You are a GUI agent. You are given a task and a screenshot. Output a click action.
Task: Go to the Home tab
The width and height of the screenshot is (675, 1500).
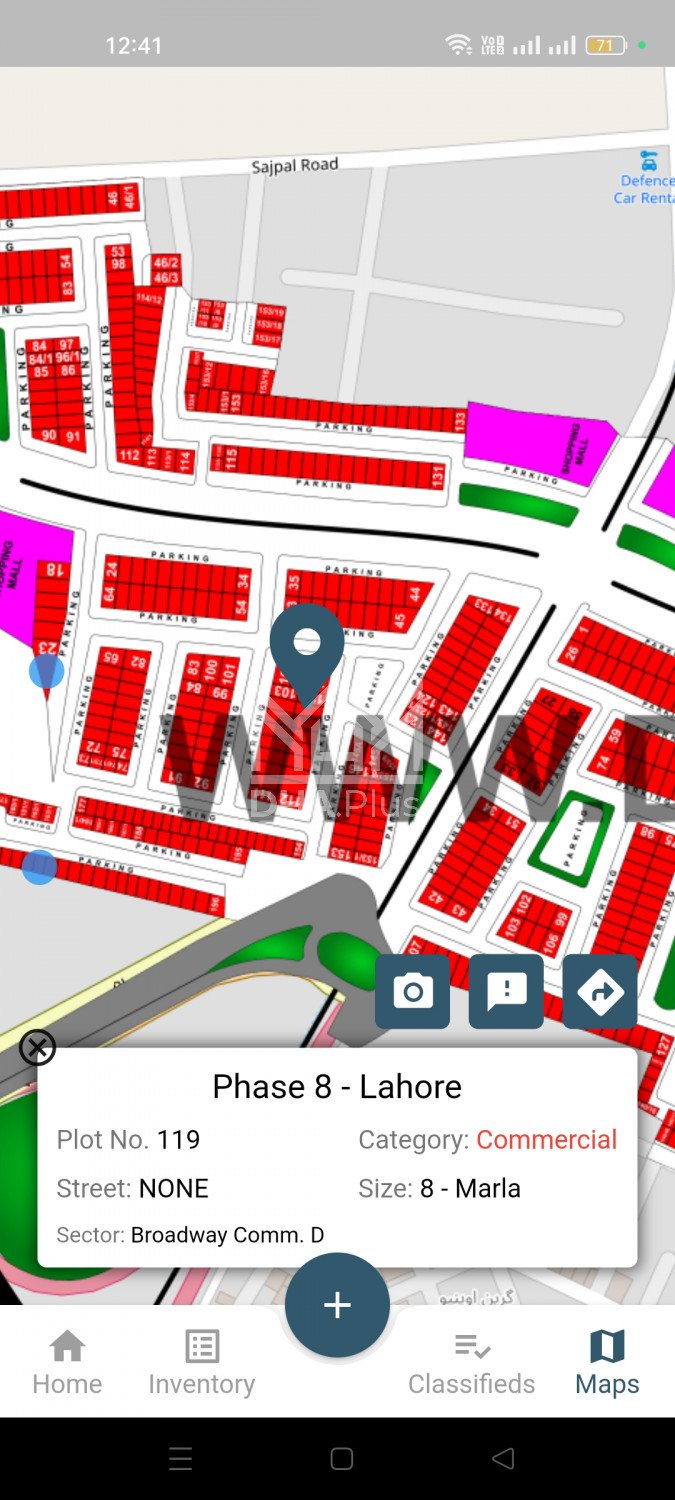tap(67, 1362)
